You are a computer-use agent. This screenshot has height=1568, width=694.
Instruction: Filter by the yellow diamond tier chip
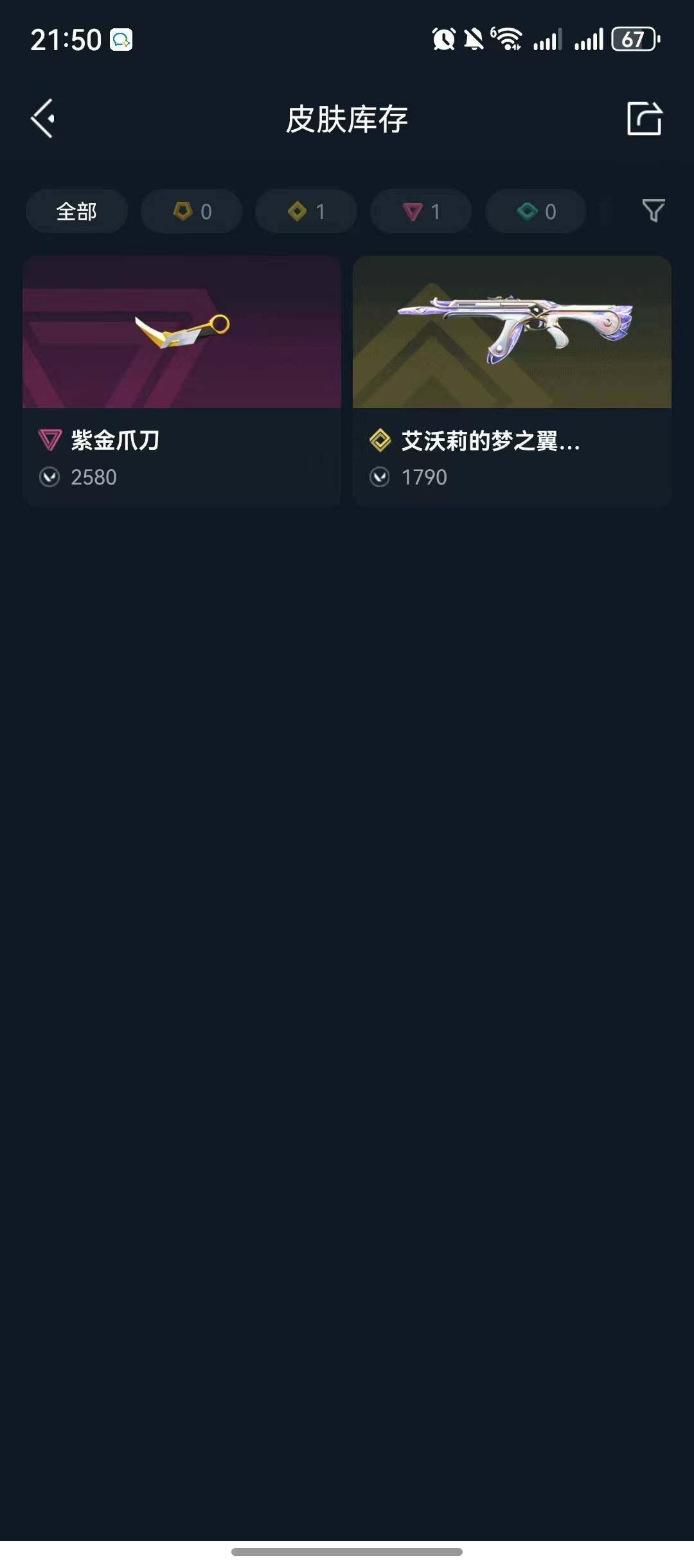(x=306, y=211)
